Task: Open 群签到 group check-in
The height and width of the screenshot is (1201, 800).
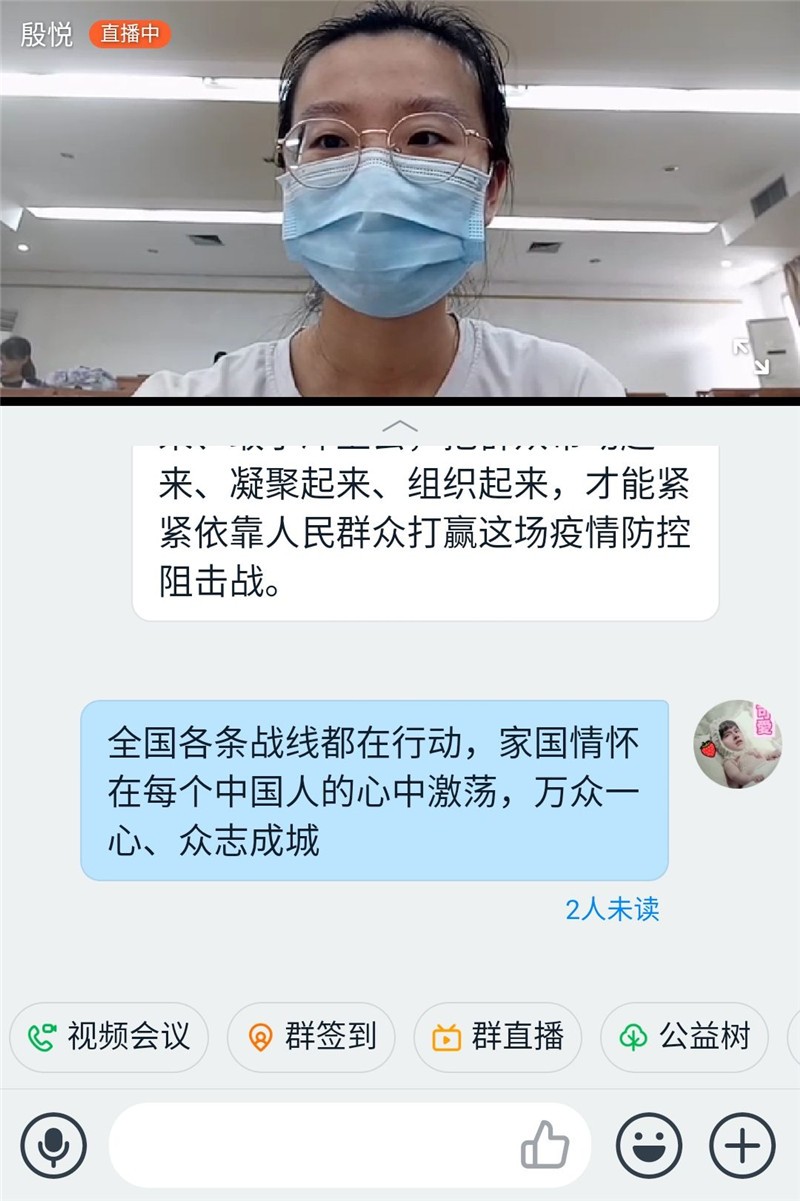Action: click(x=311, y=1037)
